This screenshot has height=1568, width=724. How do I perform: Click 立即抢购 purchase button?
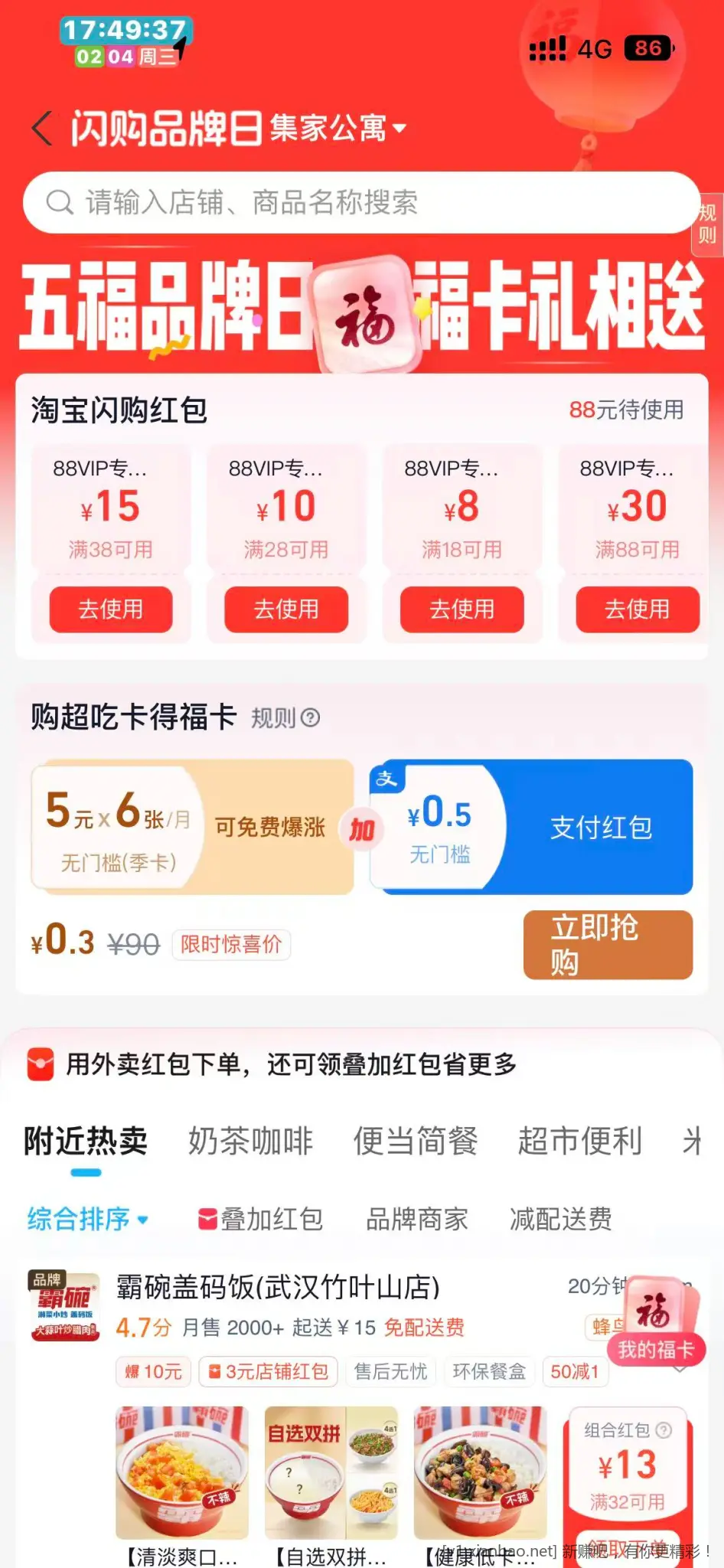coord(607,945)
